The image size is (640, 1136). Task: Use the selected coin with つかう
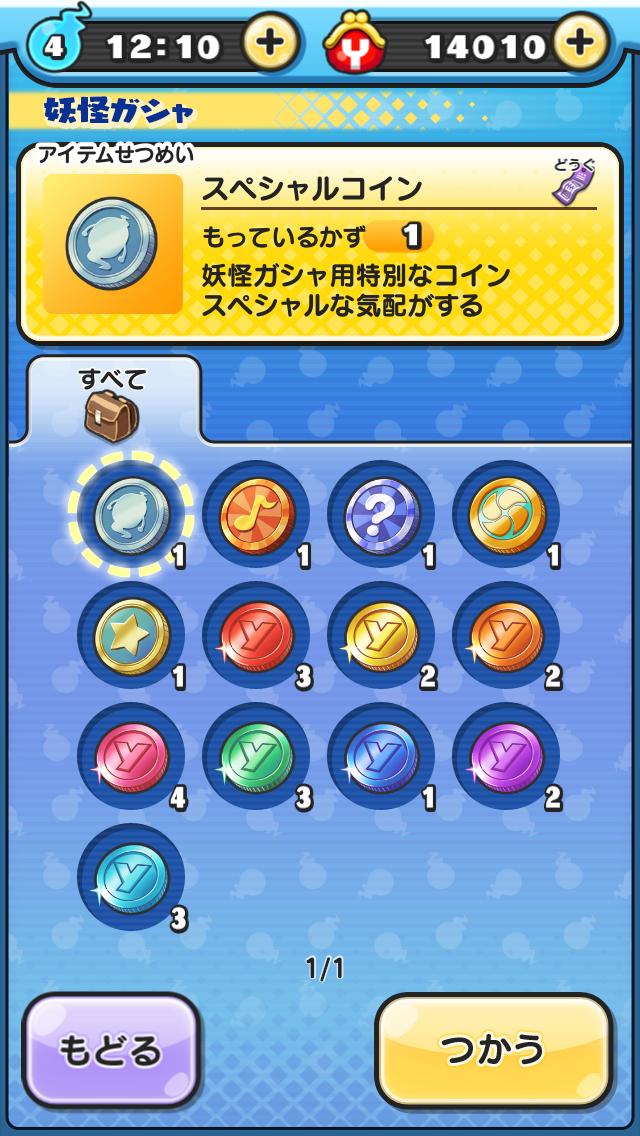493,1050
